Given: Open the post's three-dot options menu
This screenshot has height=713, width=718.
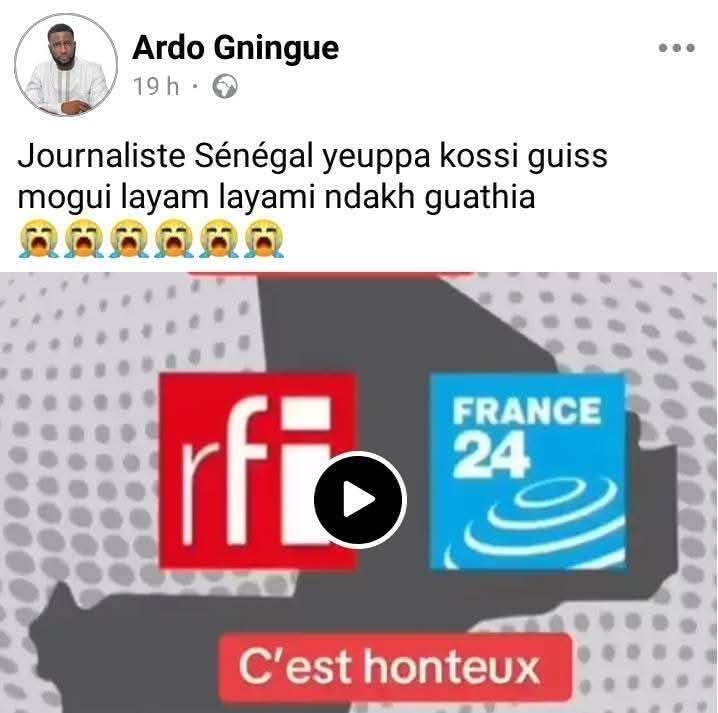Looking at the screenshot, I should [x=676, y=47].
